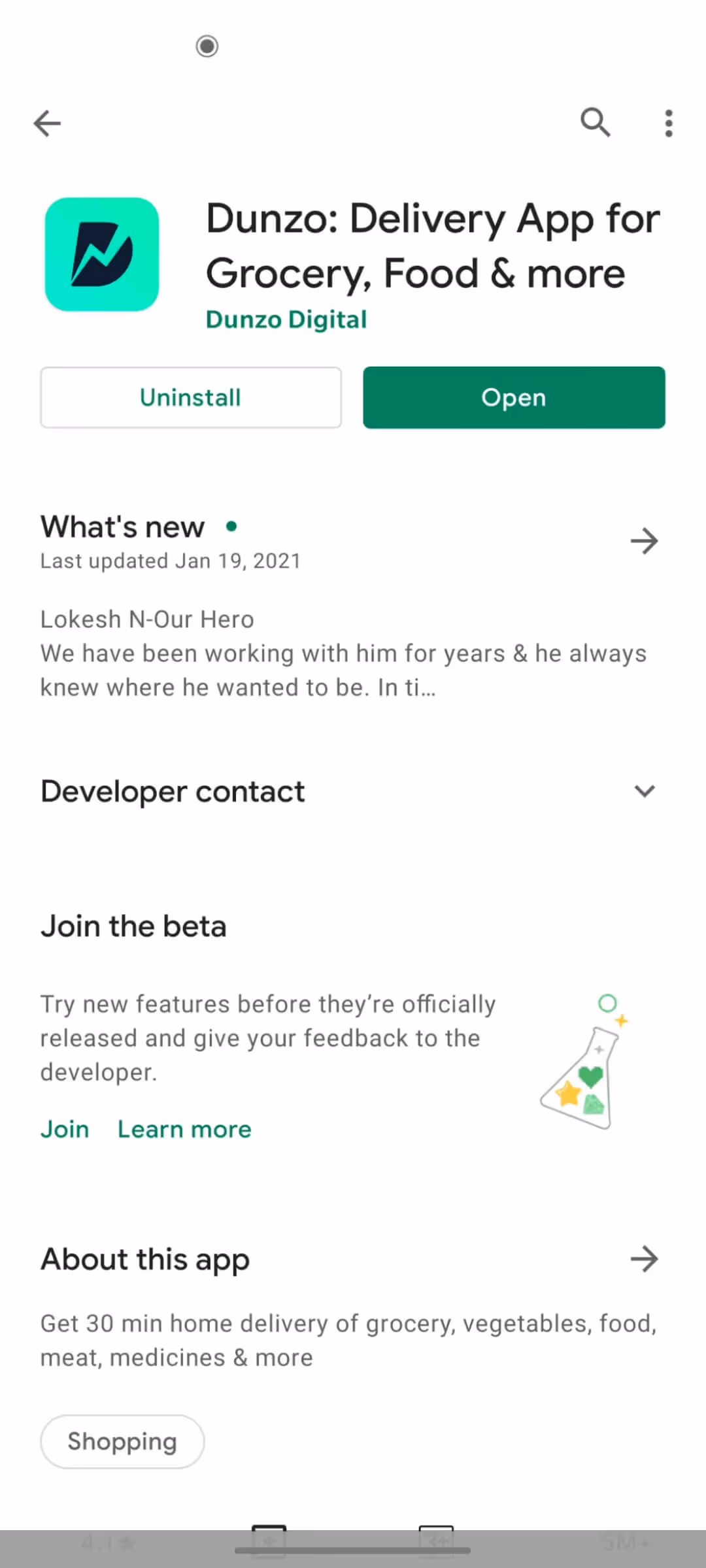Go back using the top-left arrow

(x=47, y=123)
